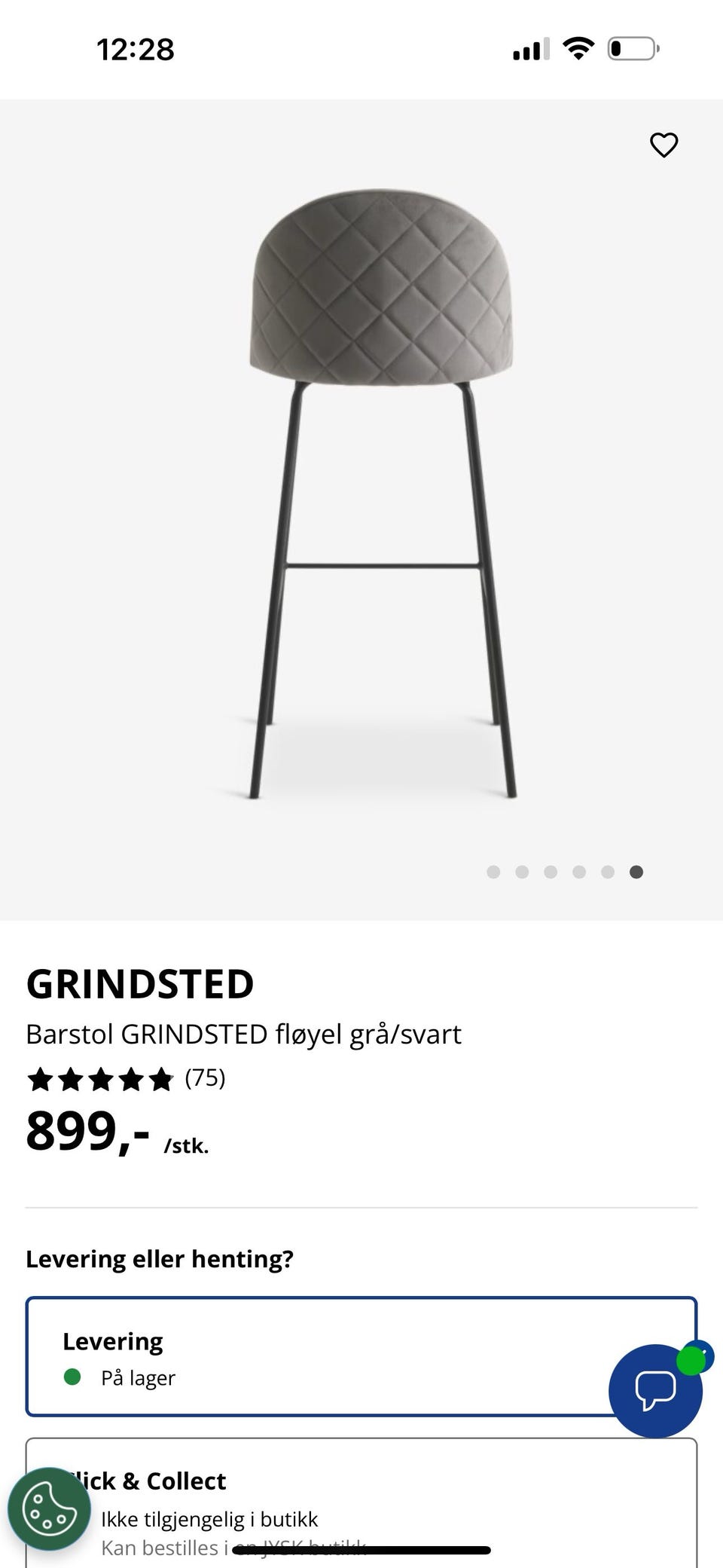Tap the 12:28 clock in status bar
The height and width of the screenshot is (1568, 723).
[137, 48]
